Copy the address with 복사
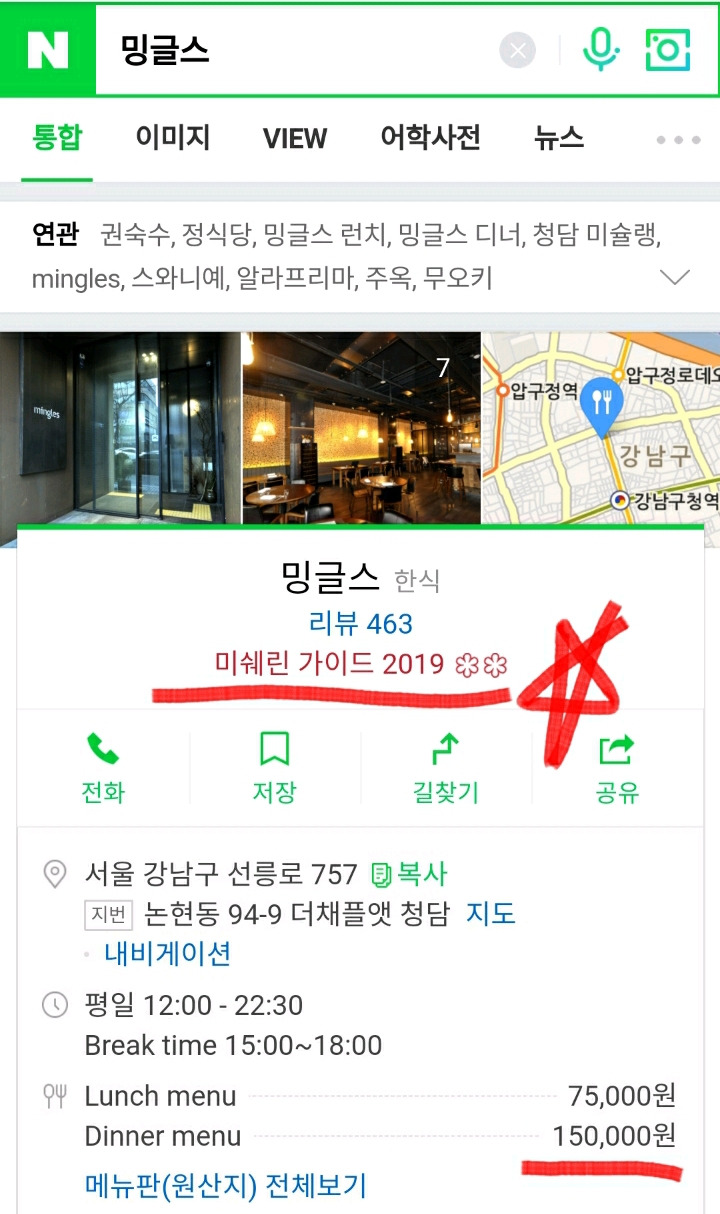Screen dimensions: 720x1214 coord(409,875)
